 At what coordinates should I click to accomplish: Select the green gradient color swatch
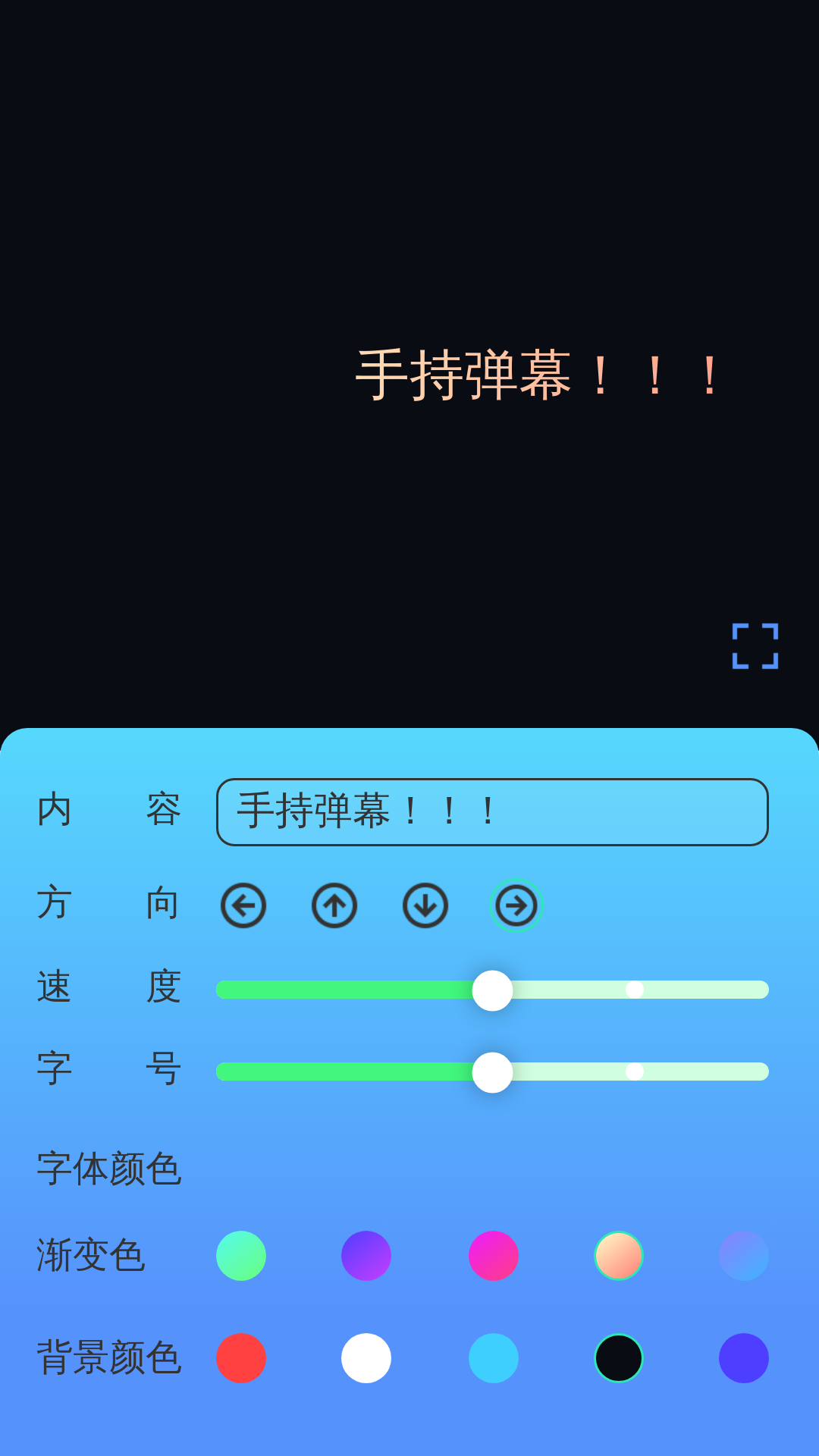(x=241, y=1255)
